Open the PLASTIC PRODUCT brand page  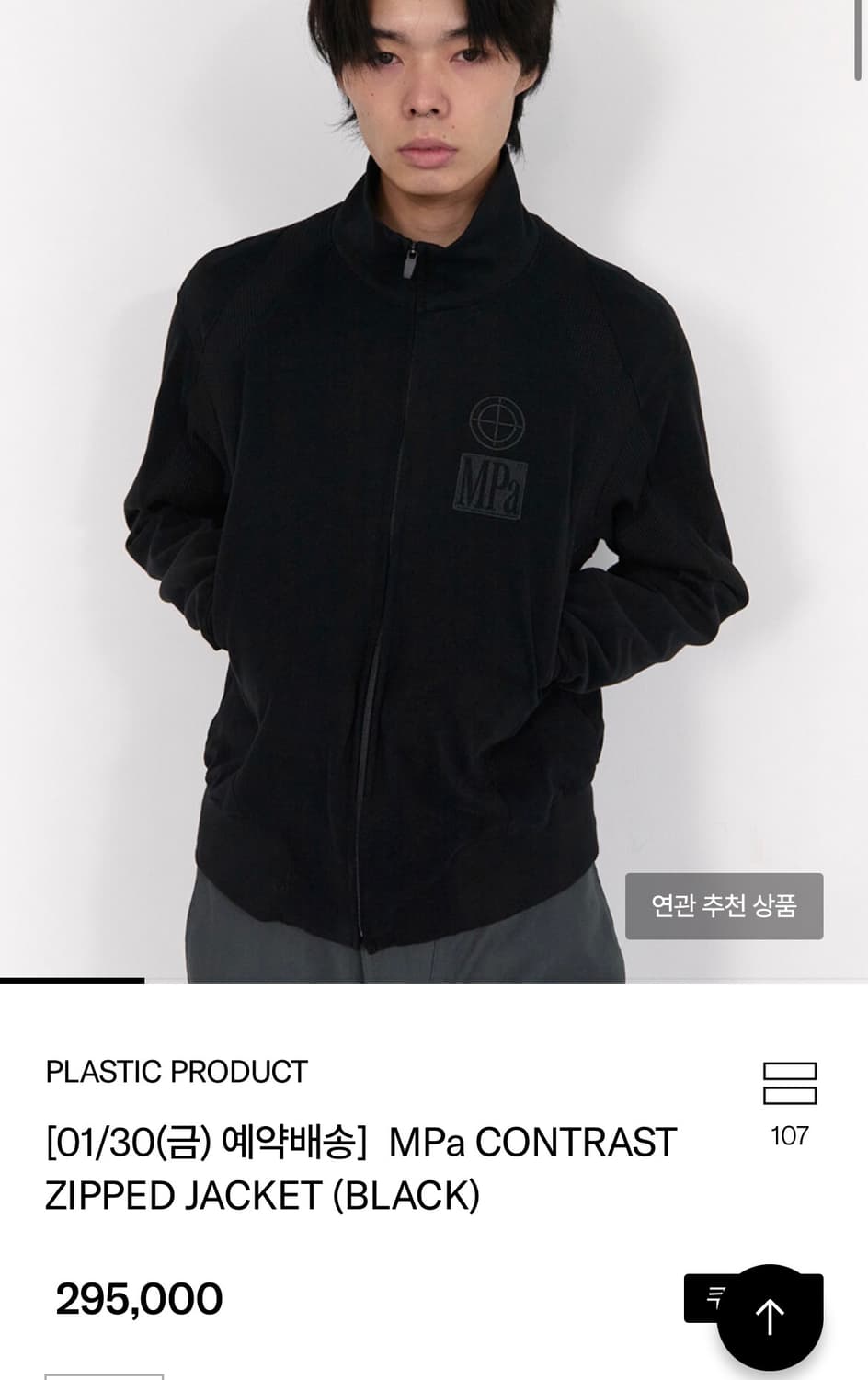coord(175,1072)
